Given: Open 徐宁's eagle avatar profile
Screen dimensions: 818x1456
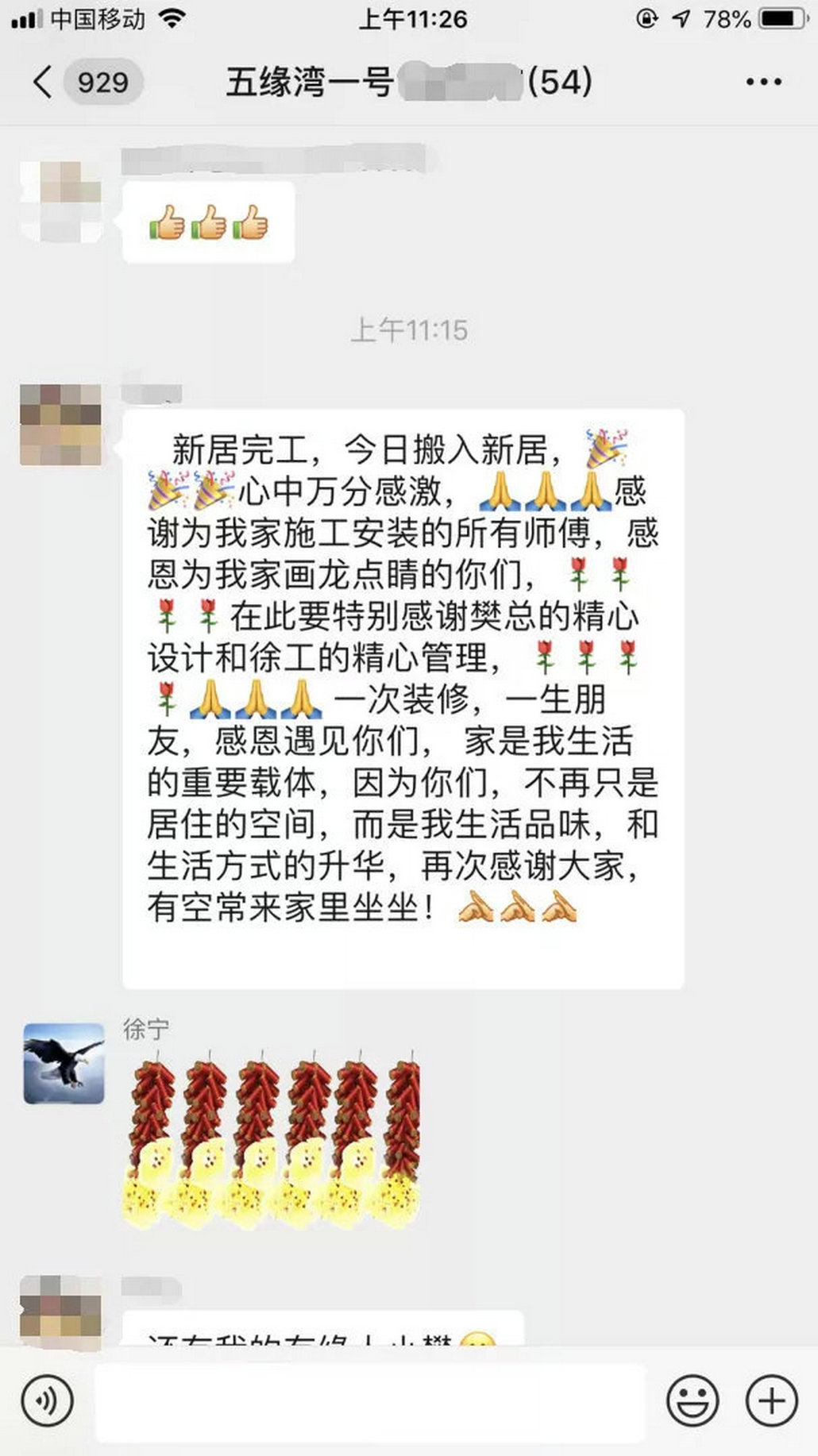Looking at the screenshot, I should (x=64, y=1064).
